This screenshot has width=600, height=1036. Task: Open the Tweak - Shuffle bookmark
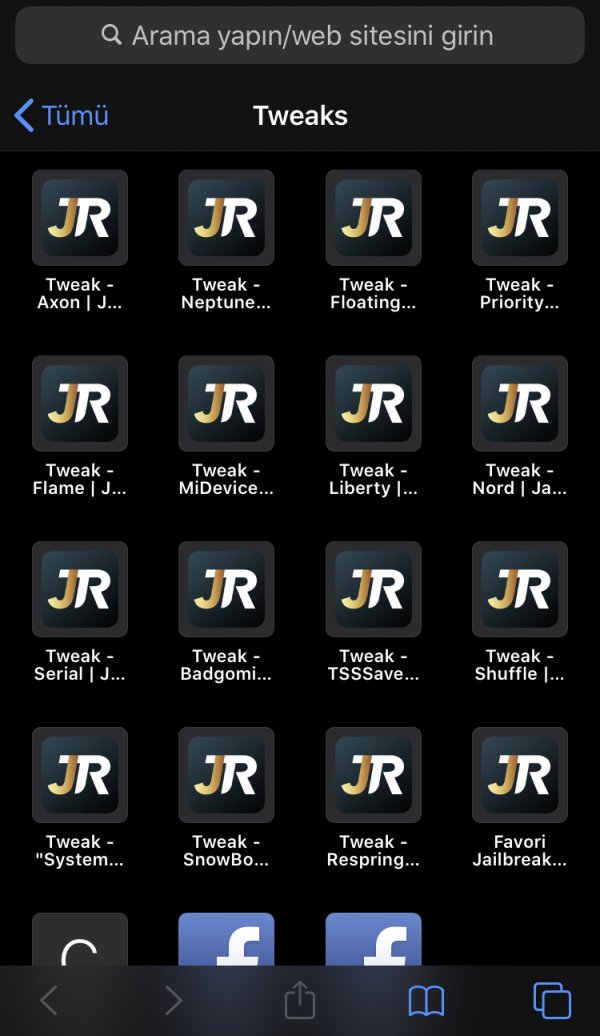point(519,590)
